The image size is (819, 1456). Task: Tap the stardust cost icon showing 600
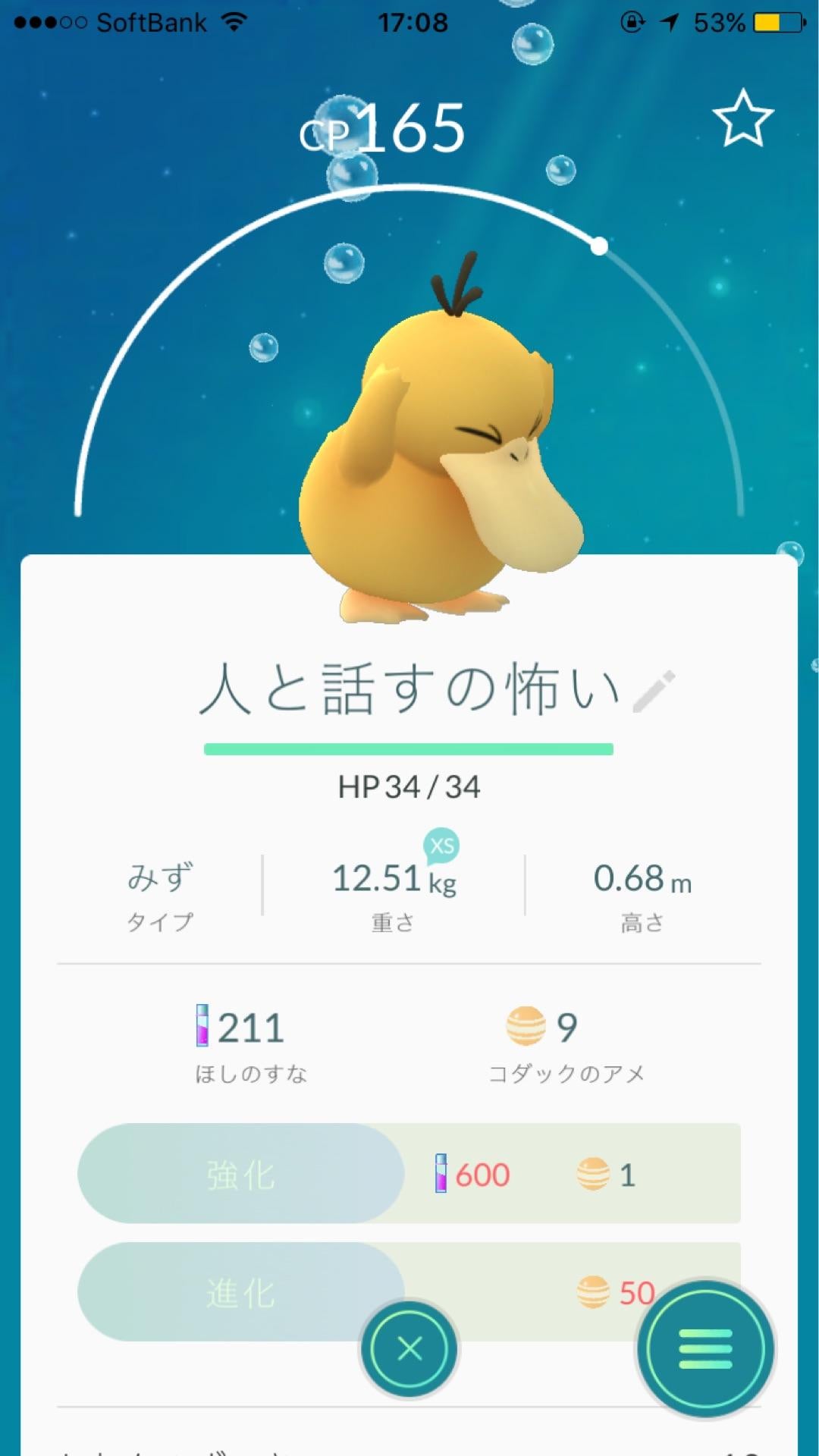tap(441, 1174)
